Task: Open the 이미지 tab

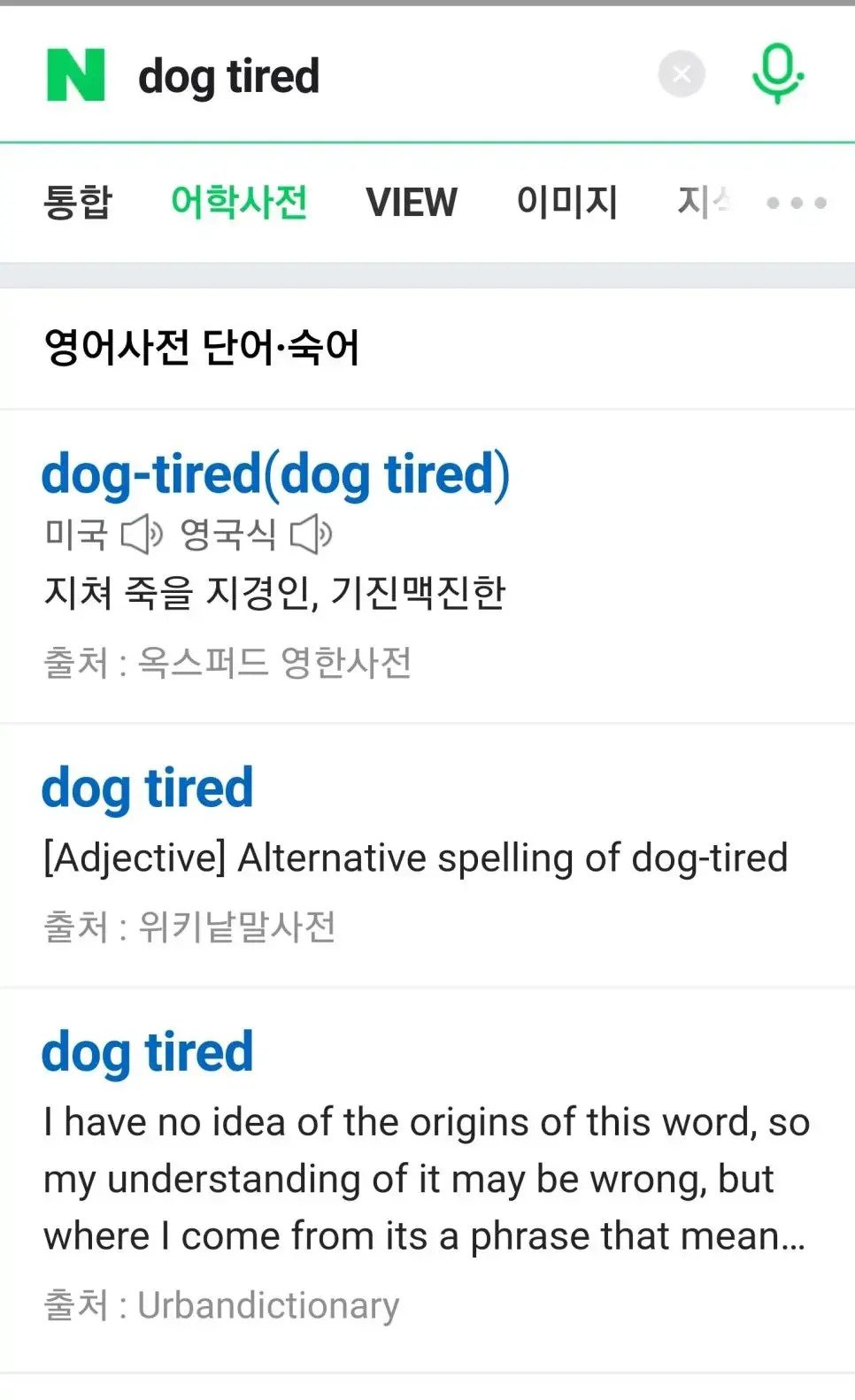Action: pos(566,203)
